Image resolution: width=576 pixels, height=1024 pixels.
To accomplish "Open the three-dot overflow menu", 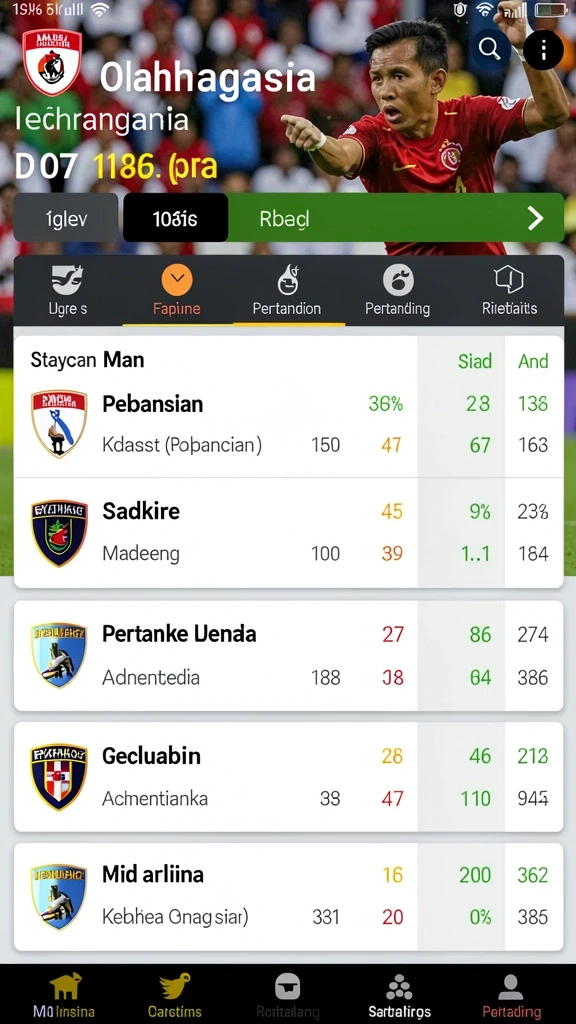I will [x=543, y=49].
